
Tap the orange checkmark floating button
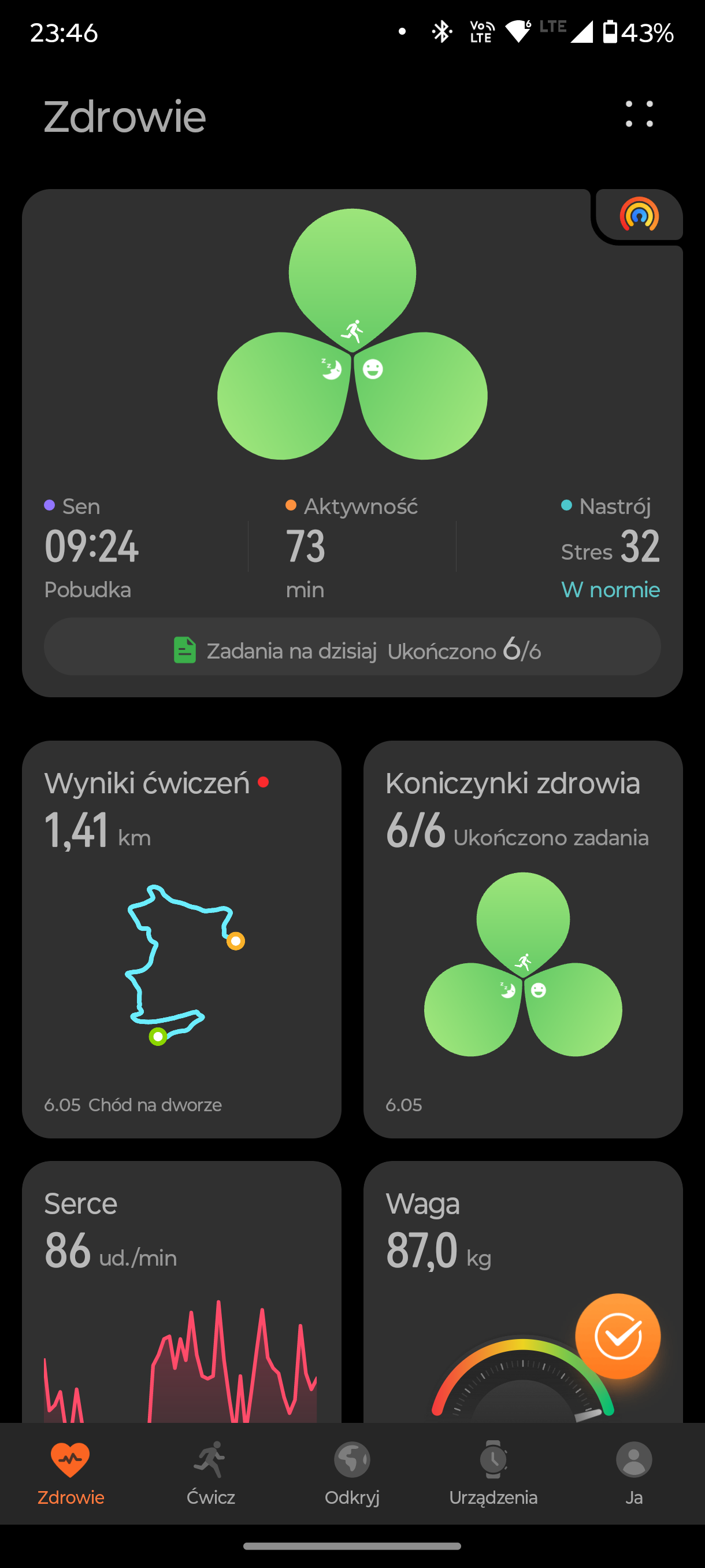click(x=618, y=1337)
